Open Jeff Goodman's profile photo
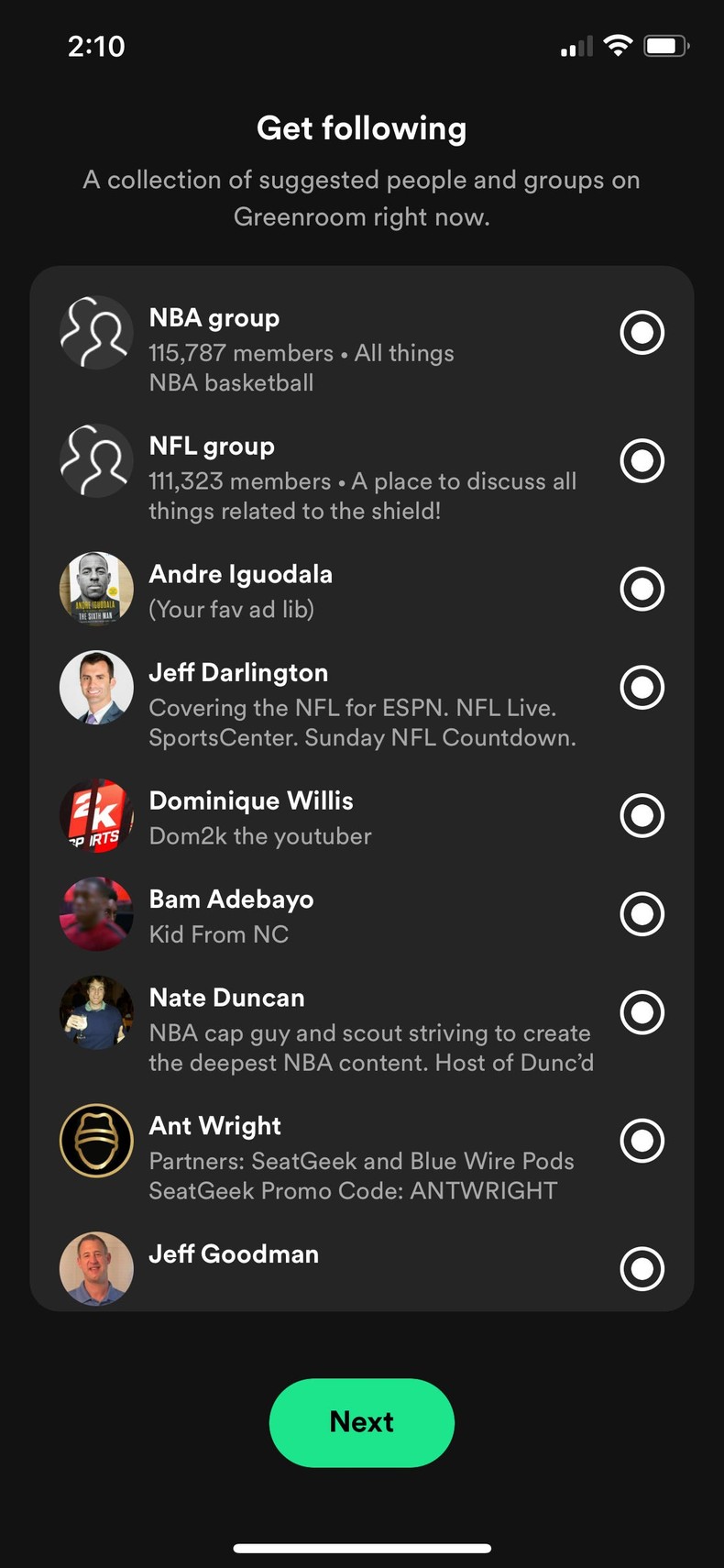 coord(96,1269)
